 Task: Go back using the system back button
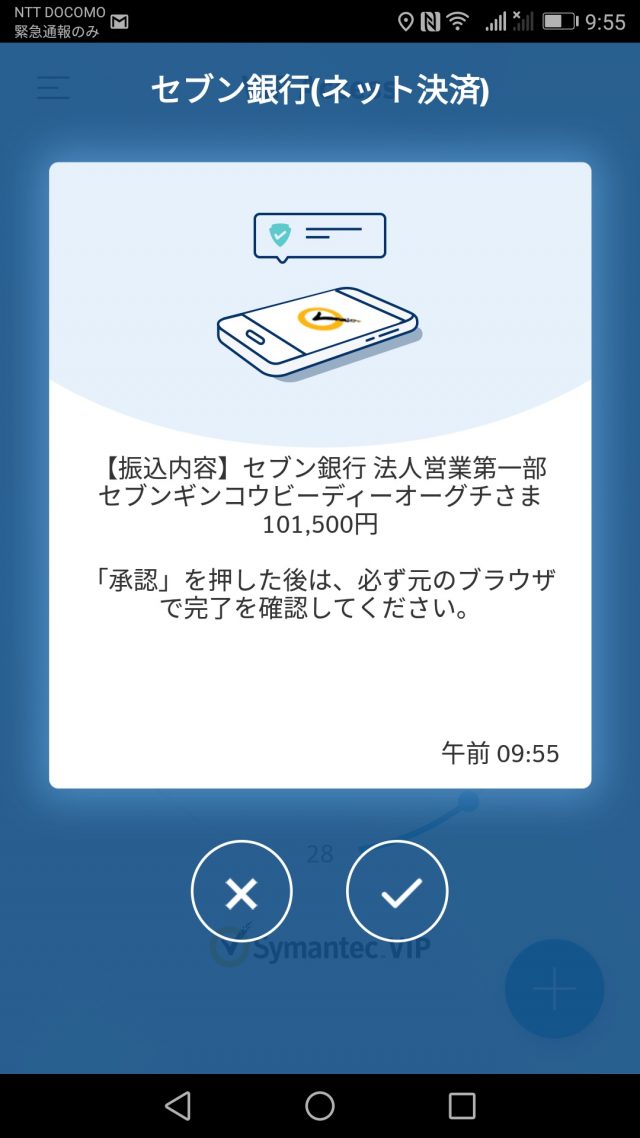178,1105
